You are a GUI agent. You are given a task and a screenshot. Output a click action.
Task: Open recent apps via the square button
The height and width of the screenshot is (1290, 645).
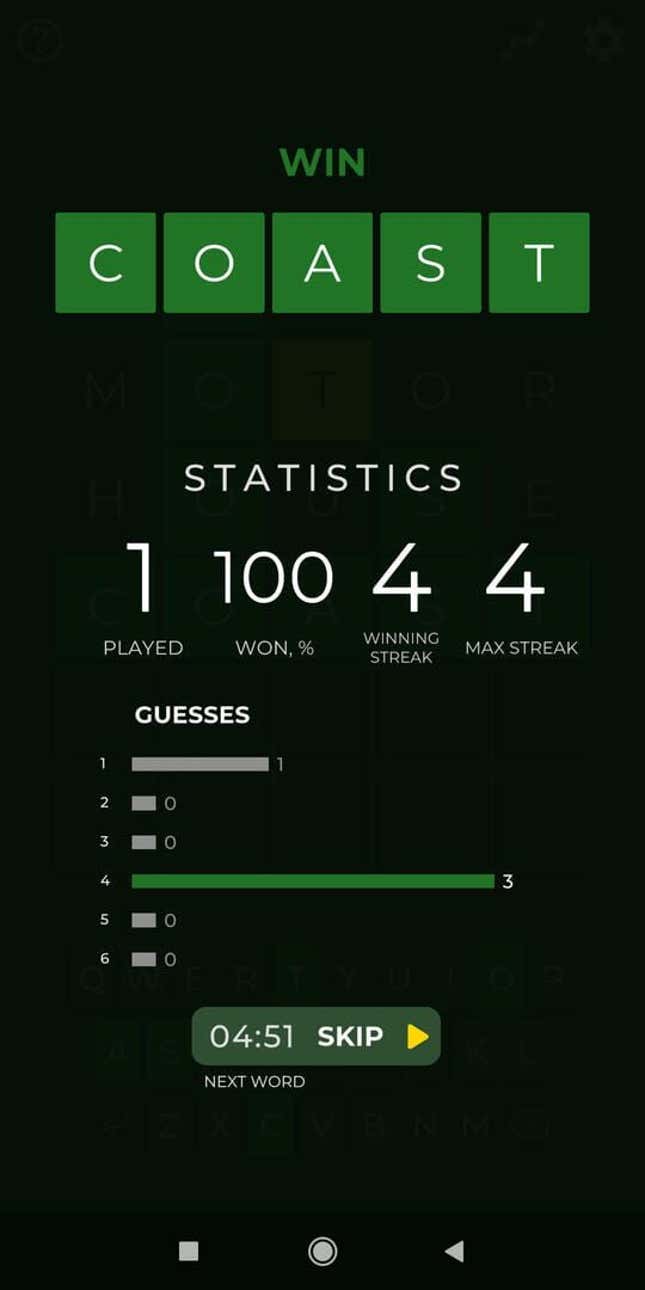click(188, 1251)
